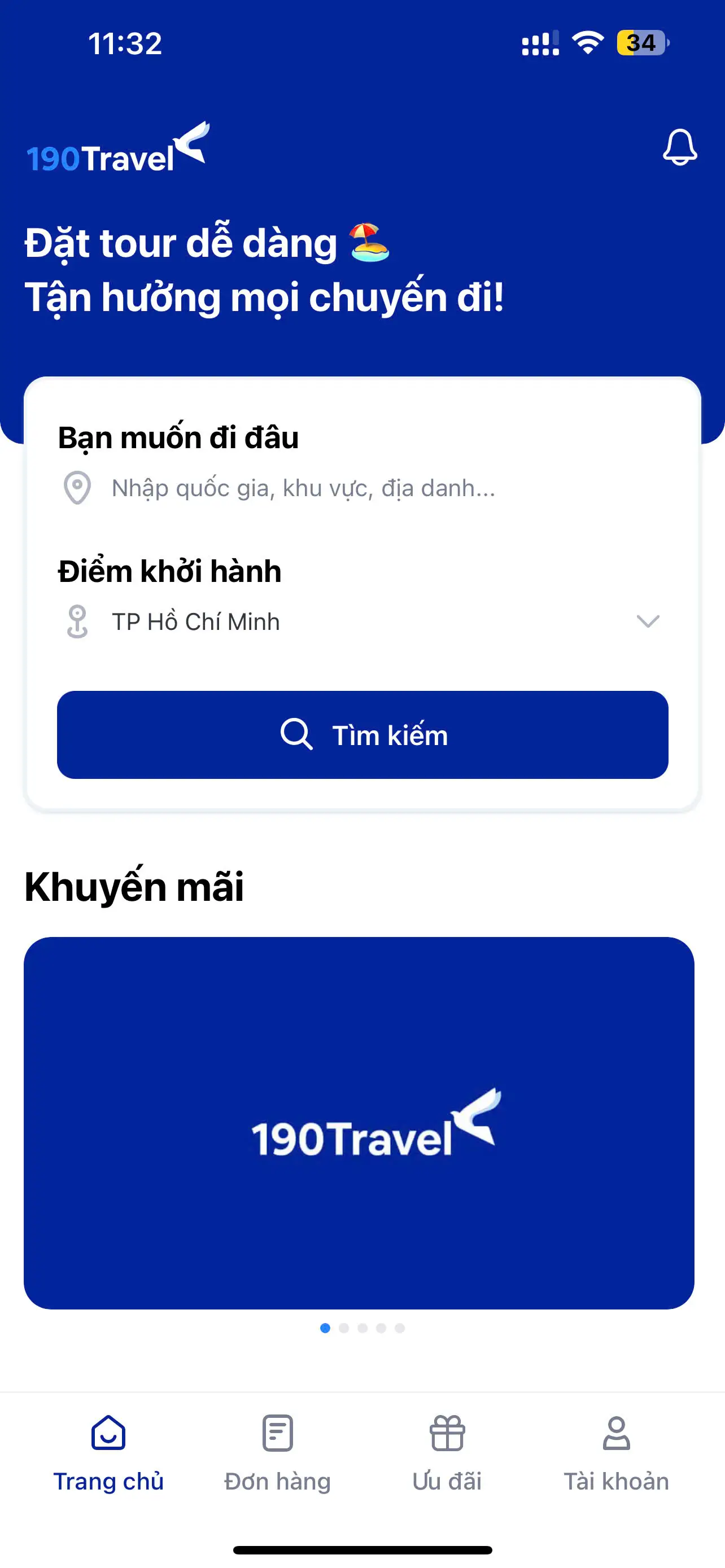The height and width of the screenshot is (1568, 725).
Task: Expand the departure point dropdown (TP Hồ Chí Minh)
Action: tap(647, 621)
